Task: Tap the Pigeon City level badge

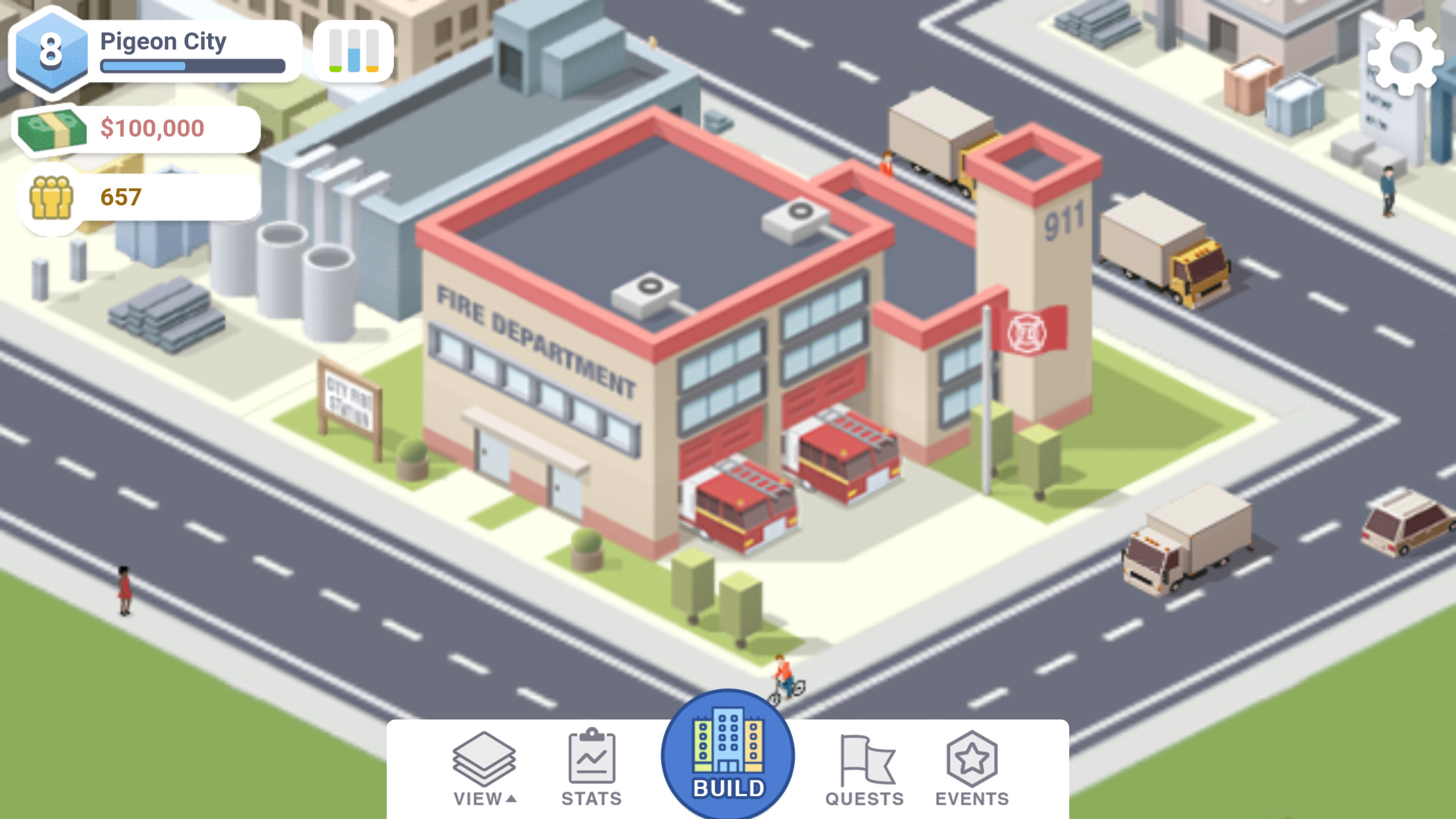Action: click(x=51, y=51)
